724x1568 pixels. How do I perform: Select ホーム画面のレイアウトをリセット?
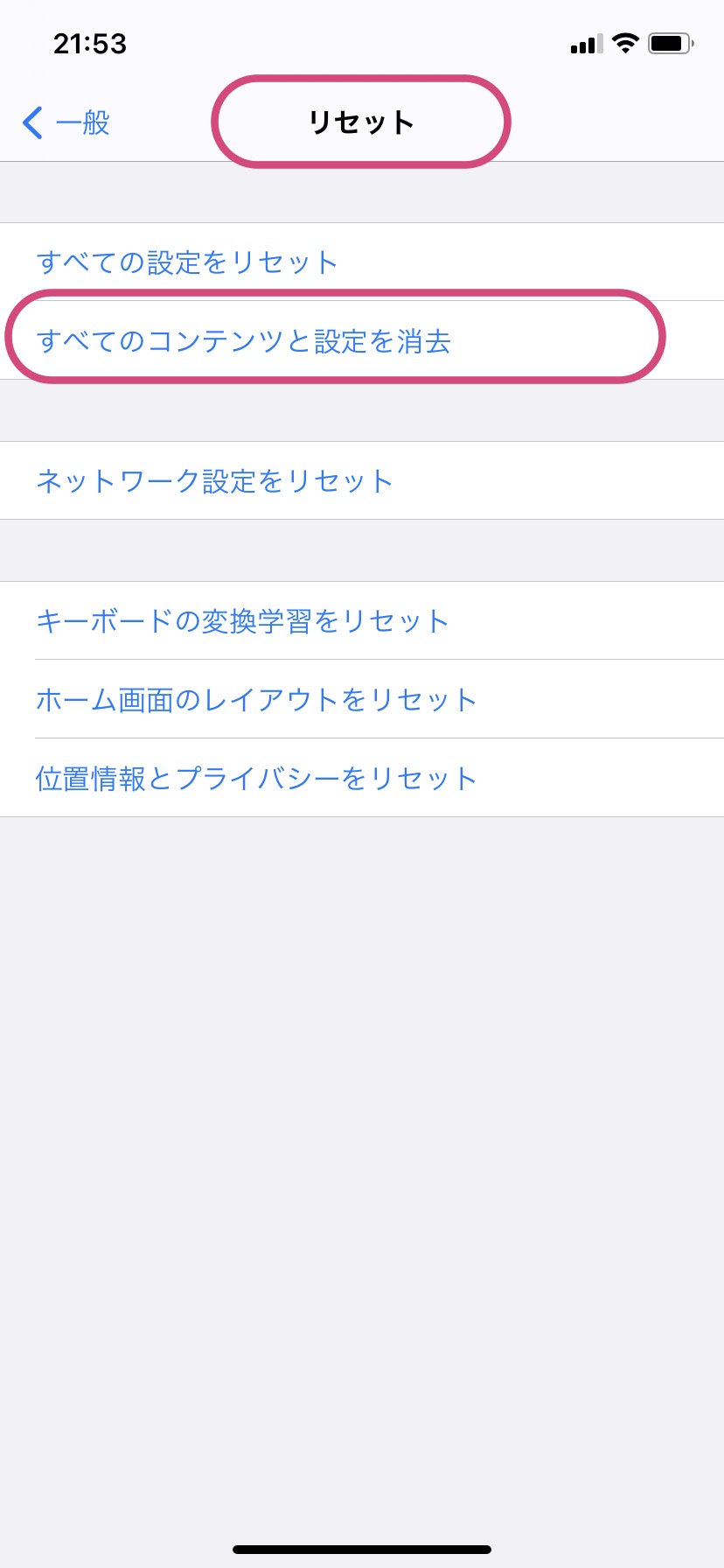(x=362, y=699)
